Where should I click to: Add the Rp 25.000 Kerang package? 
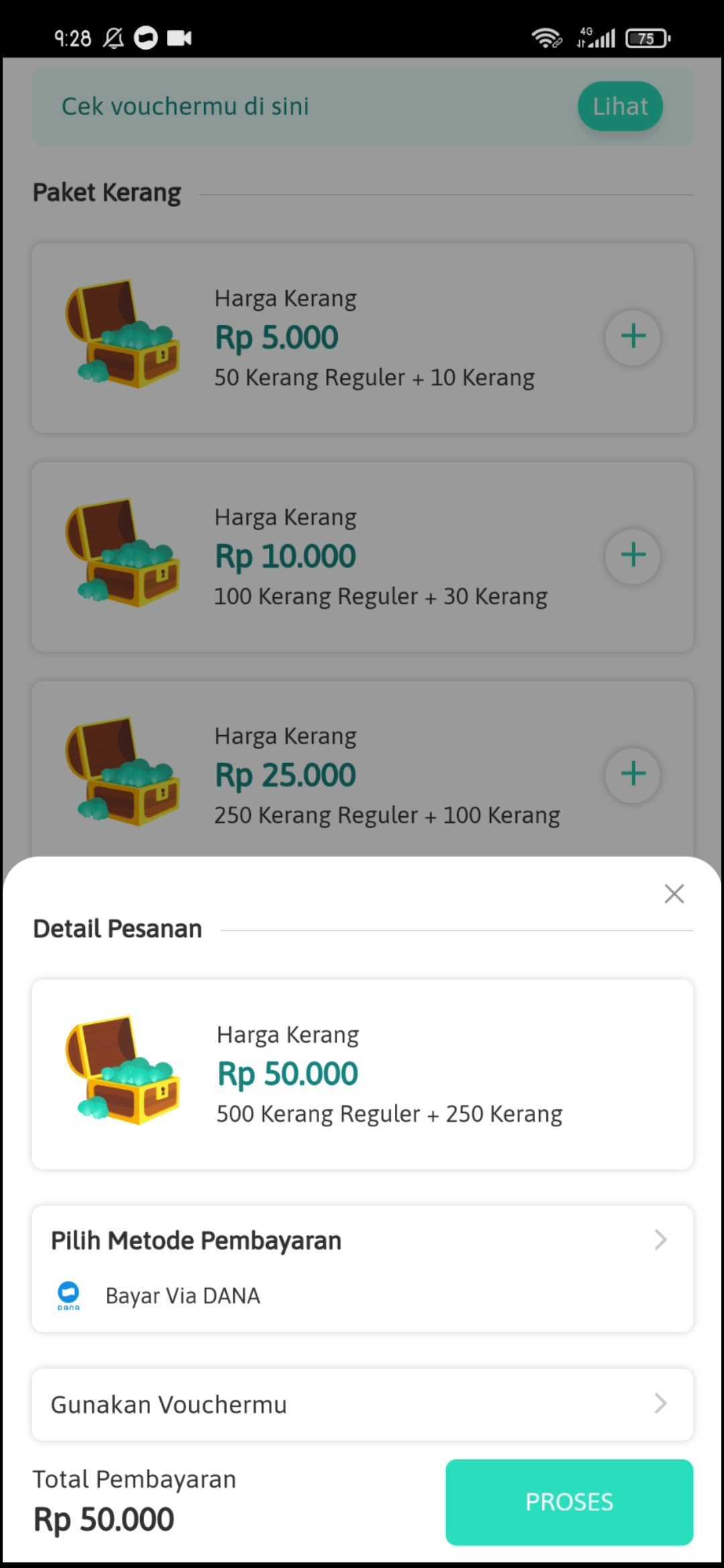click(633, 774)
